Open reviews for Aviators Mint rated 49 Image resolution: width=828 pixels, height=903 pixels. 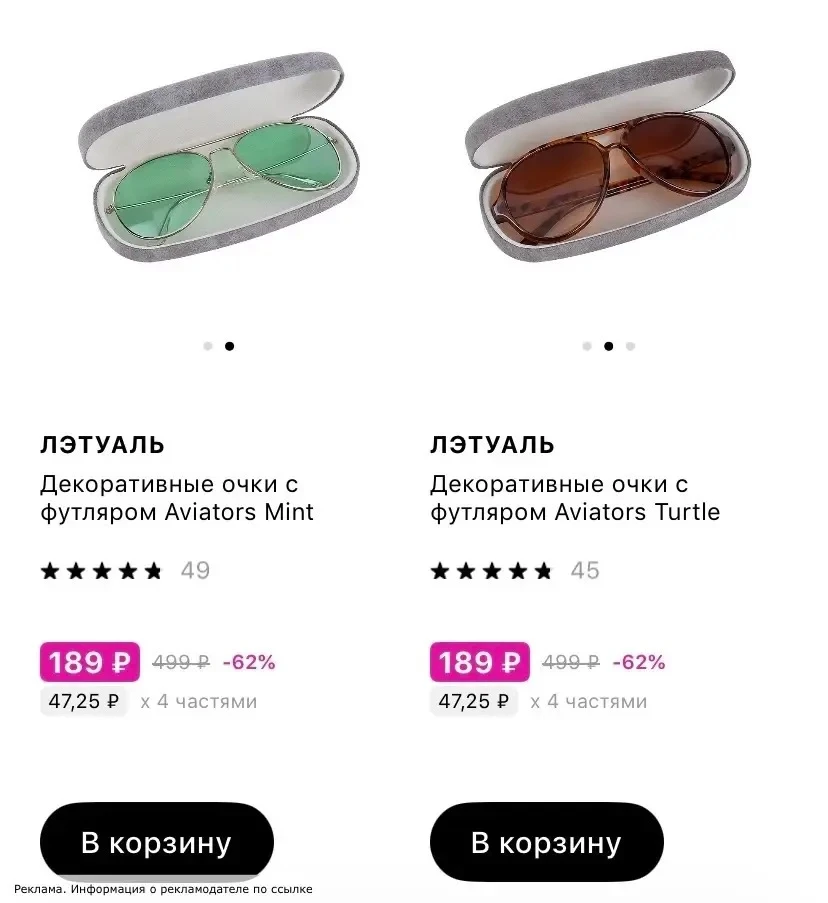tap(125, 571)
